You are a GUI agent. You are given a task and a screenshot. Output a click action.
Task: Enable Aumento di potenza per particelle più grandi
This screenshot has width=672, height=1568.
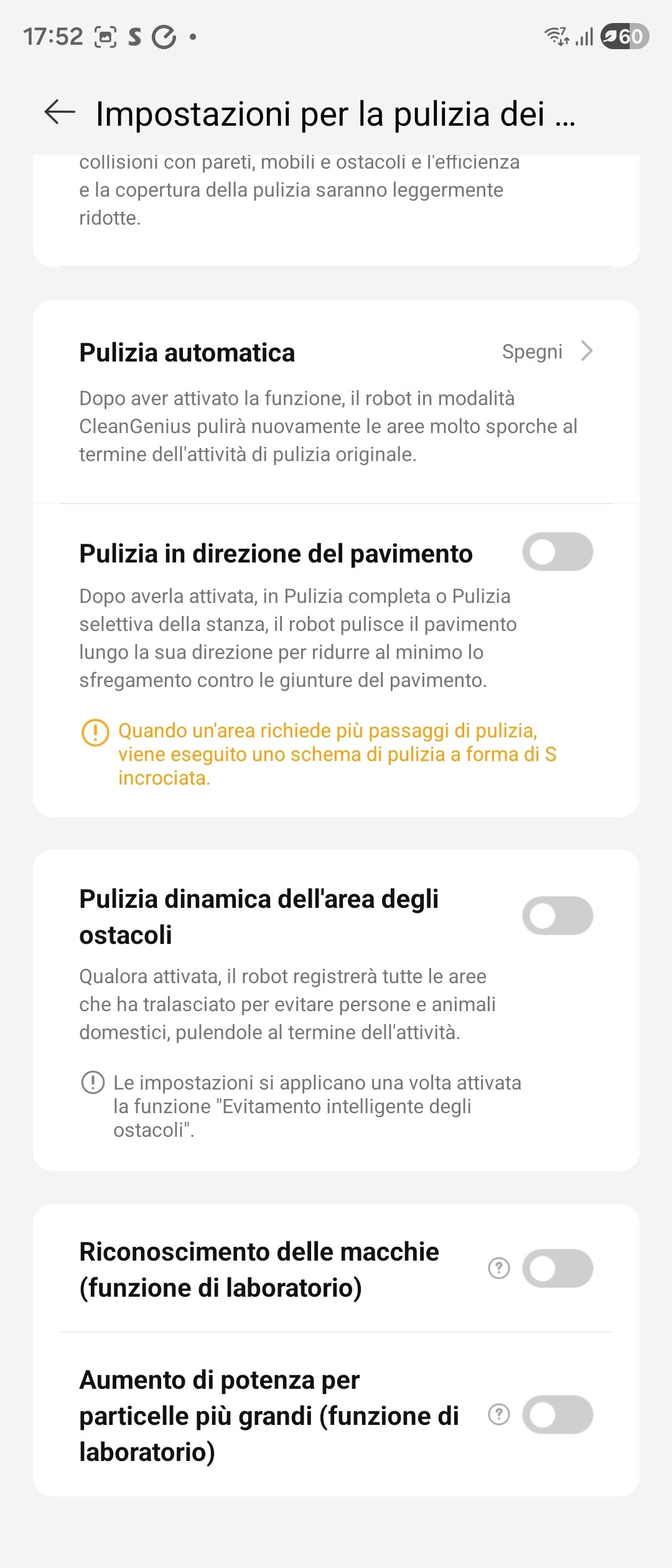tap(558, 1415)
